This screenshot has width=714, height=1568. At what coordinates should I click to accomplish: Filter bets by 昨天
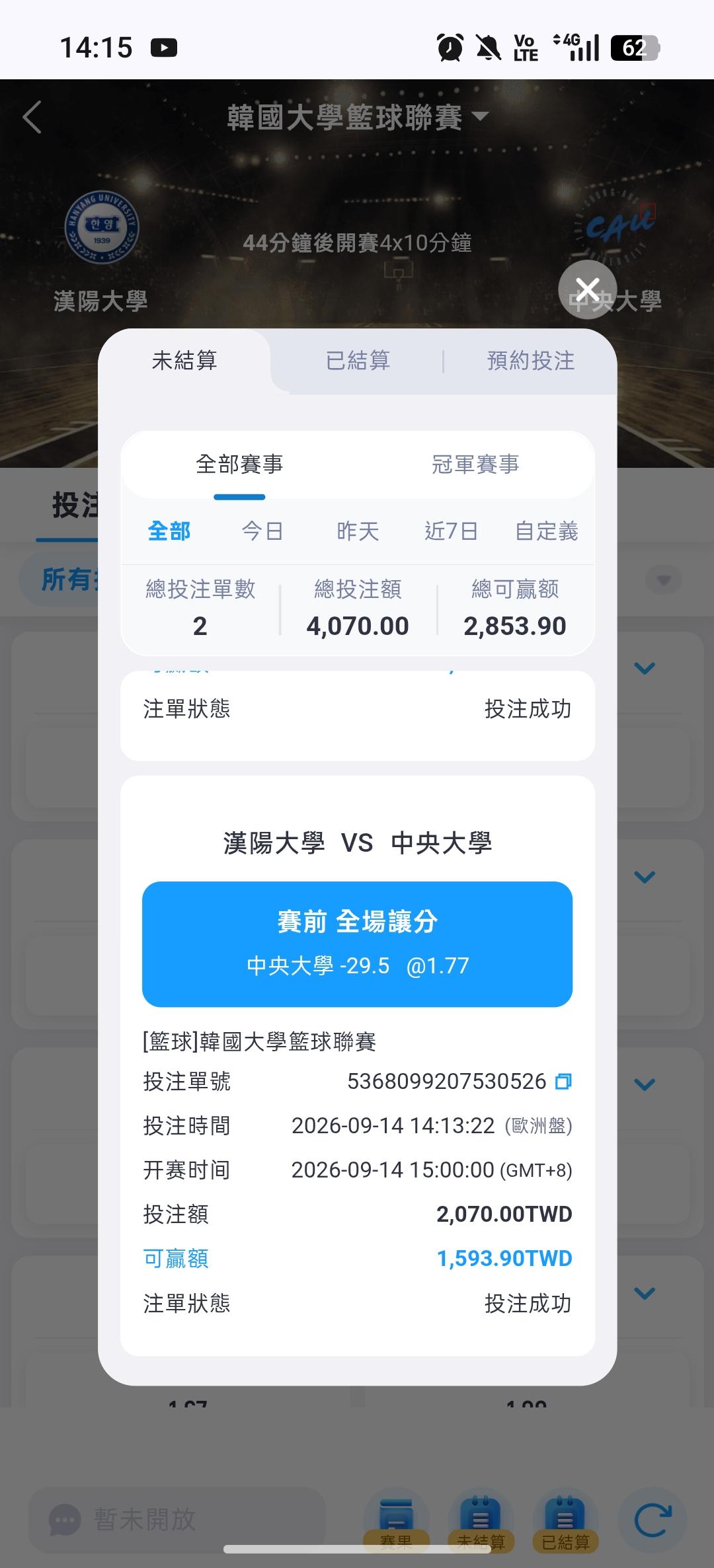point(358,531)
